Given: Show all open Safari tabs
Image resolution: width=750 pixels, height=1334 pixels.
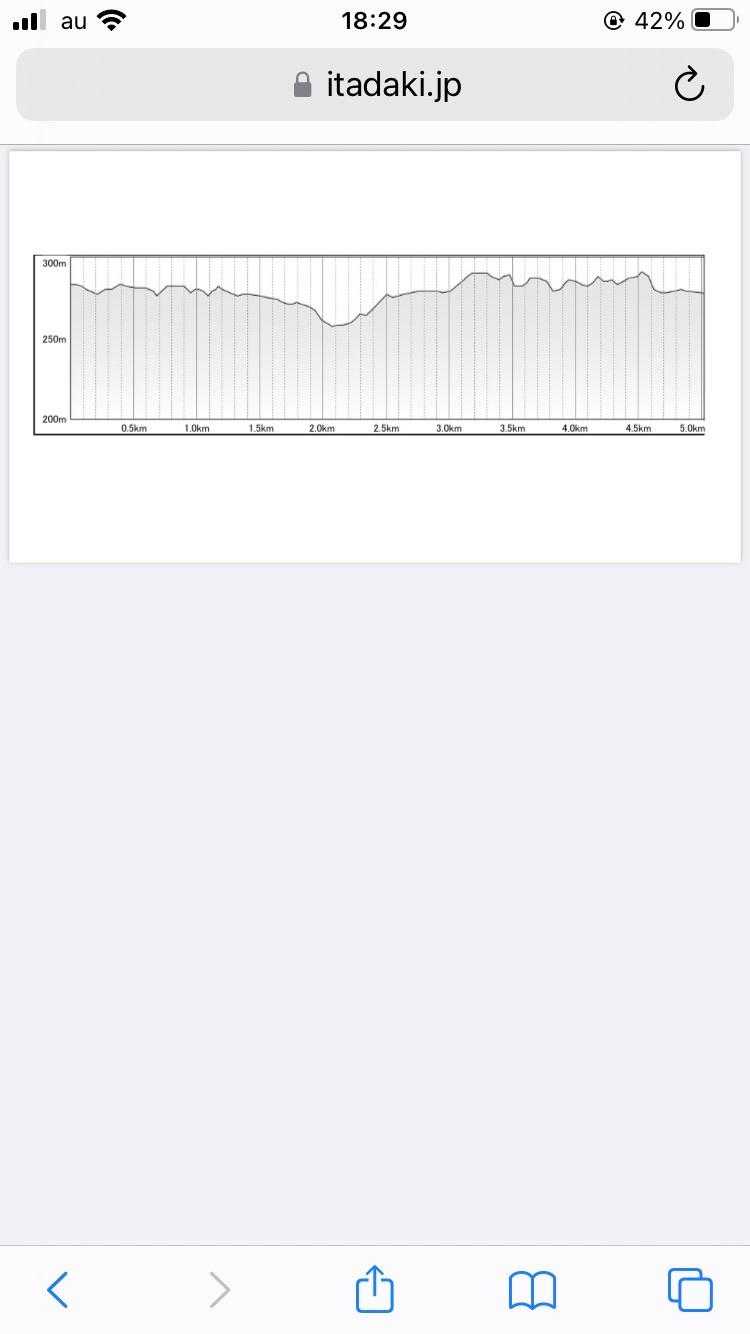Looking at the screenshot, I should click(x=690, y=1289).
